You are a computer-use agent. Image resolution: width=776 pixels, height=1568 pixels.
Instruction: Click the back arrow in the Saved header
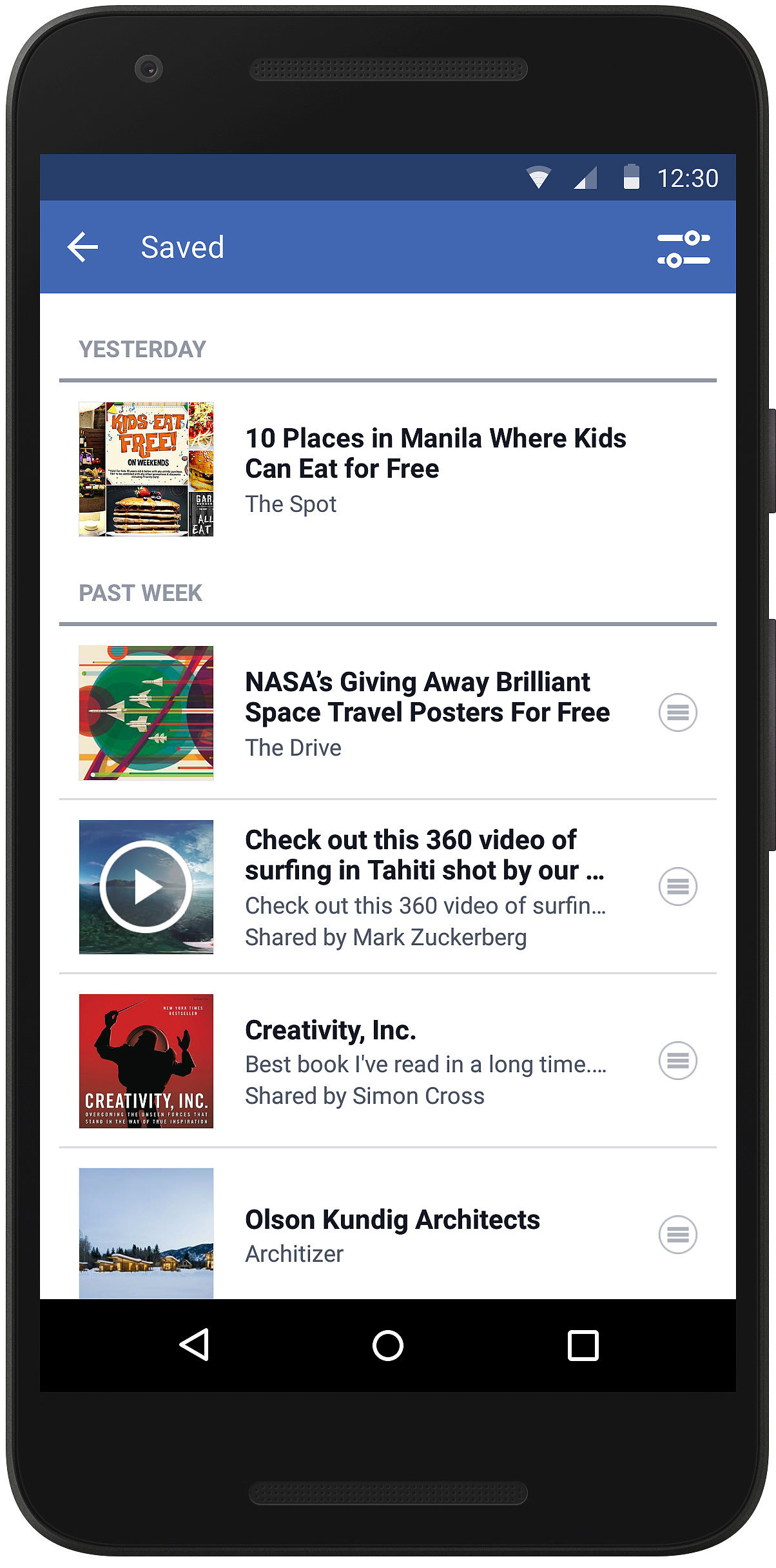click(82, 247)
